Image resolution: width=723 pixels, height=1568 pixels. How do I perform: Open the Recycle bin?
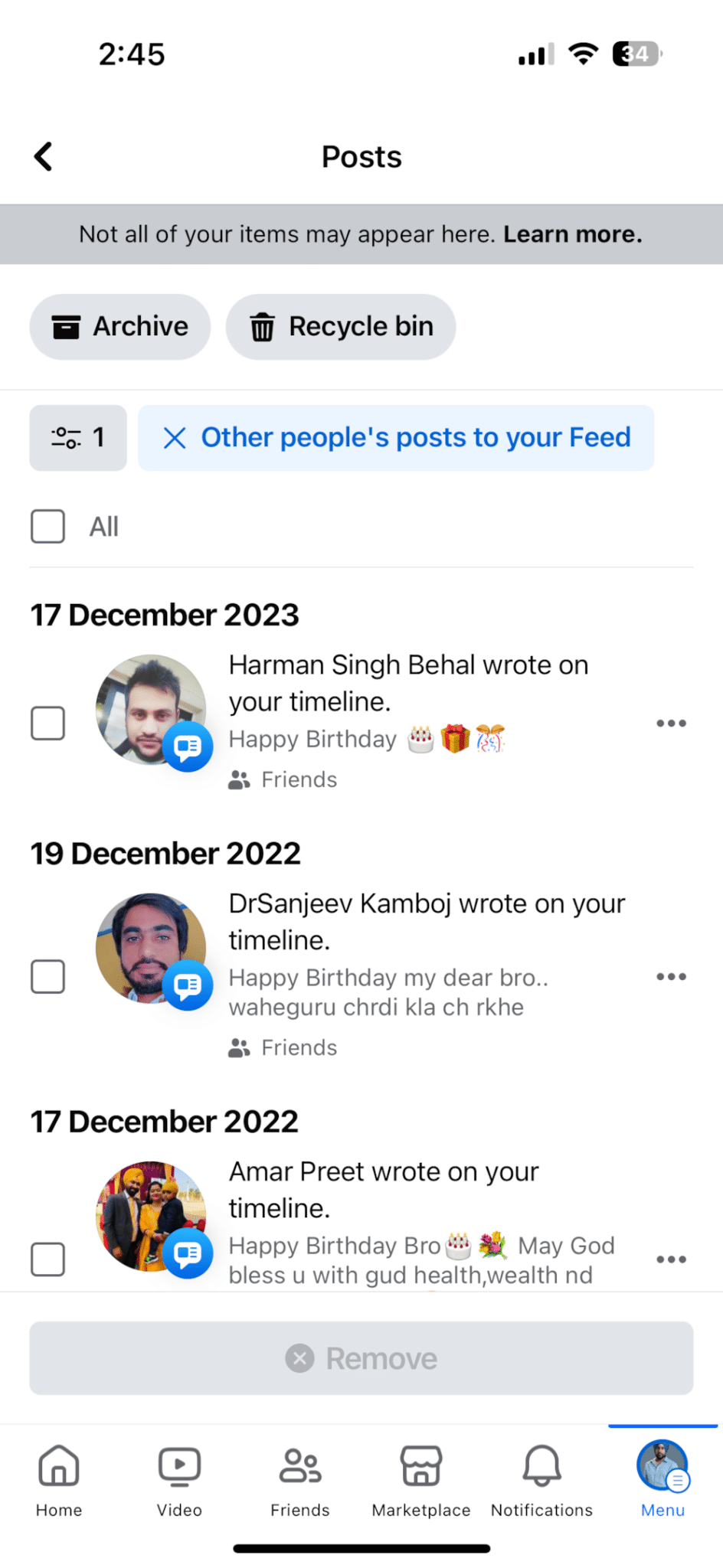tap(340, 326)
